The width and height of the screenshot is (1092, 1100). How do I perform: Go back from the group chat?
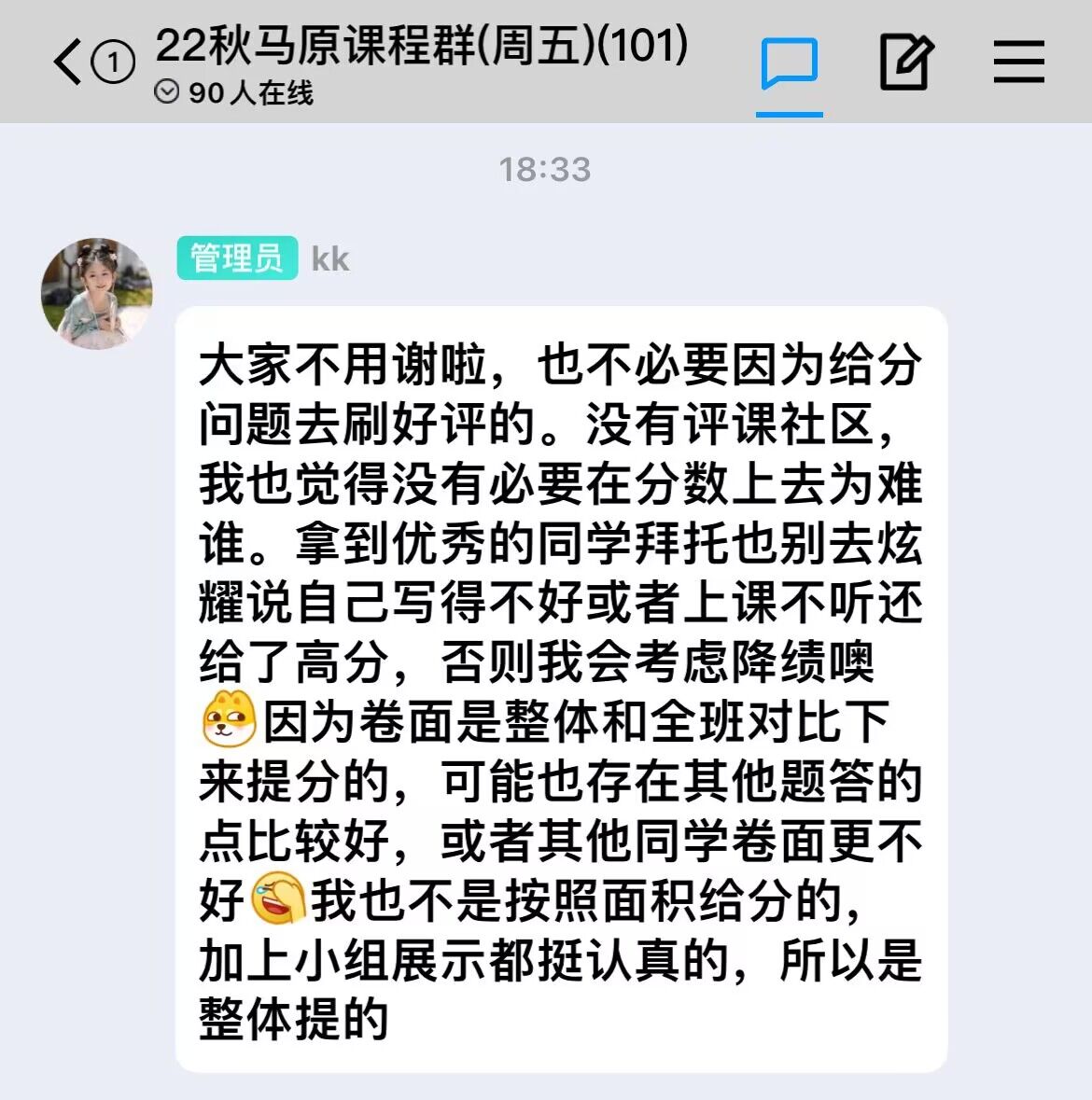(67, 62)
